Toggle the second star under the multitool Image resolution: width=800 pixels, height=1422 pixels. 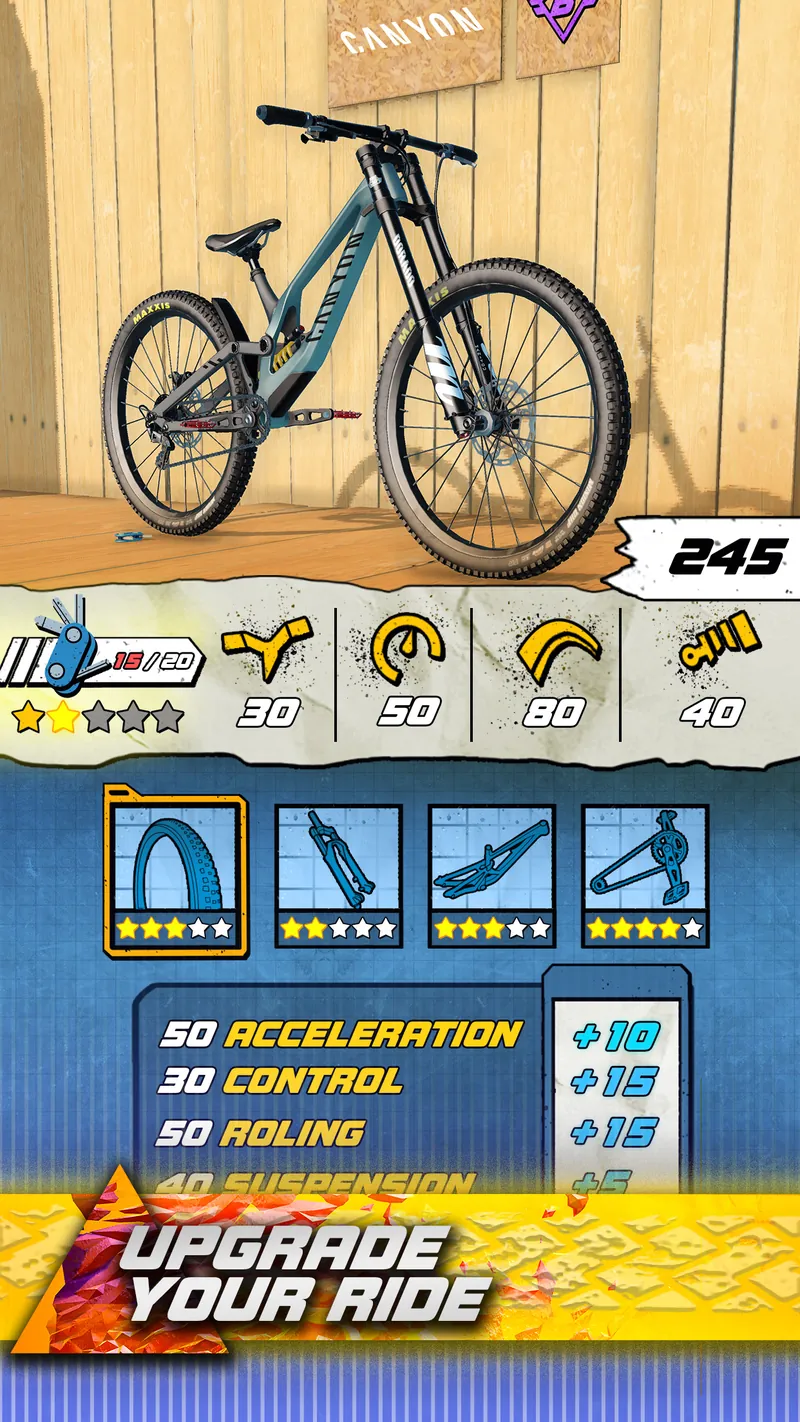(60, 714)
